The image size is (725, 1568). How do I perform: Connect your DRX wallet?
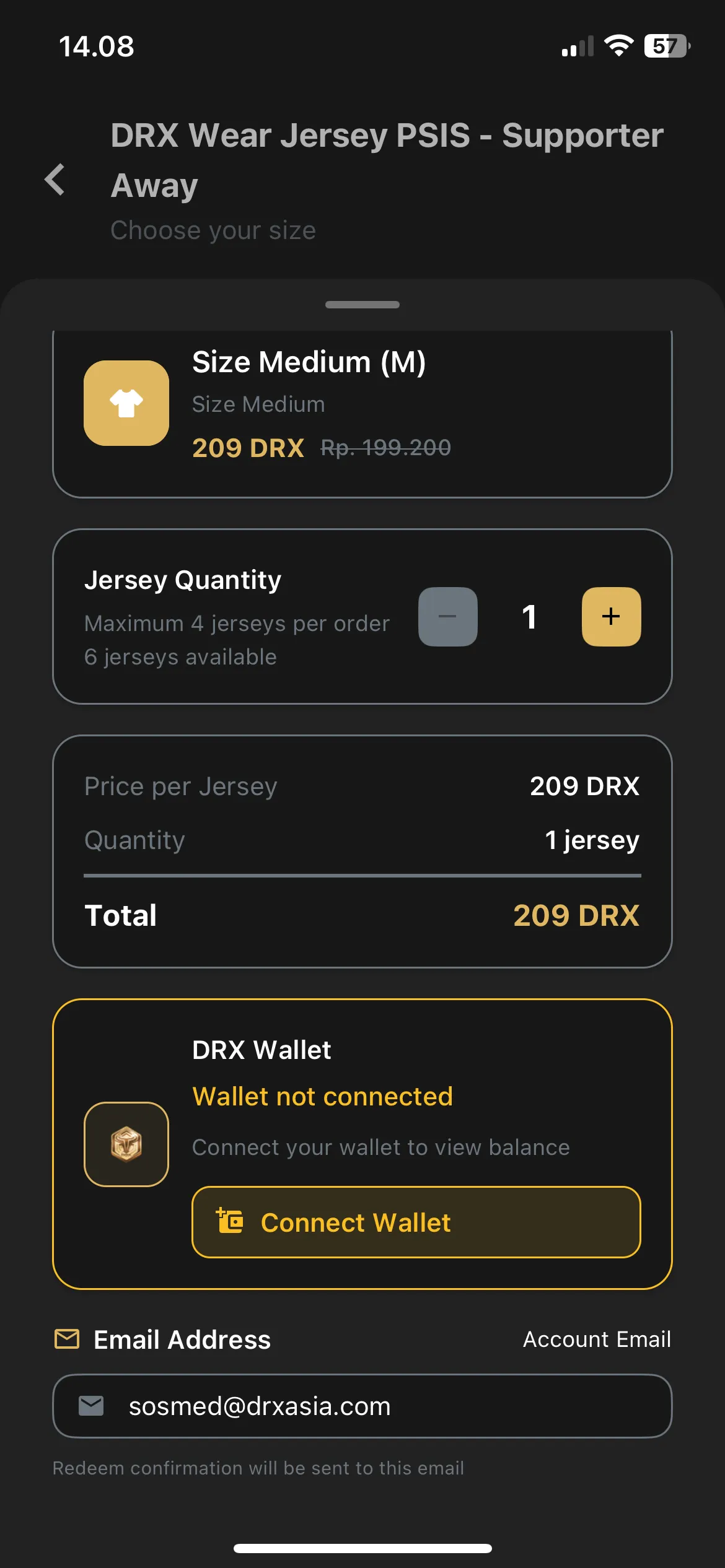coord(416,1222)
